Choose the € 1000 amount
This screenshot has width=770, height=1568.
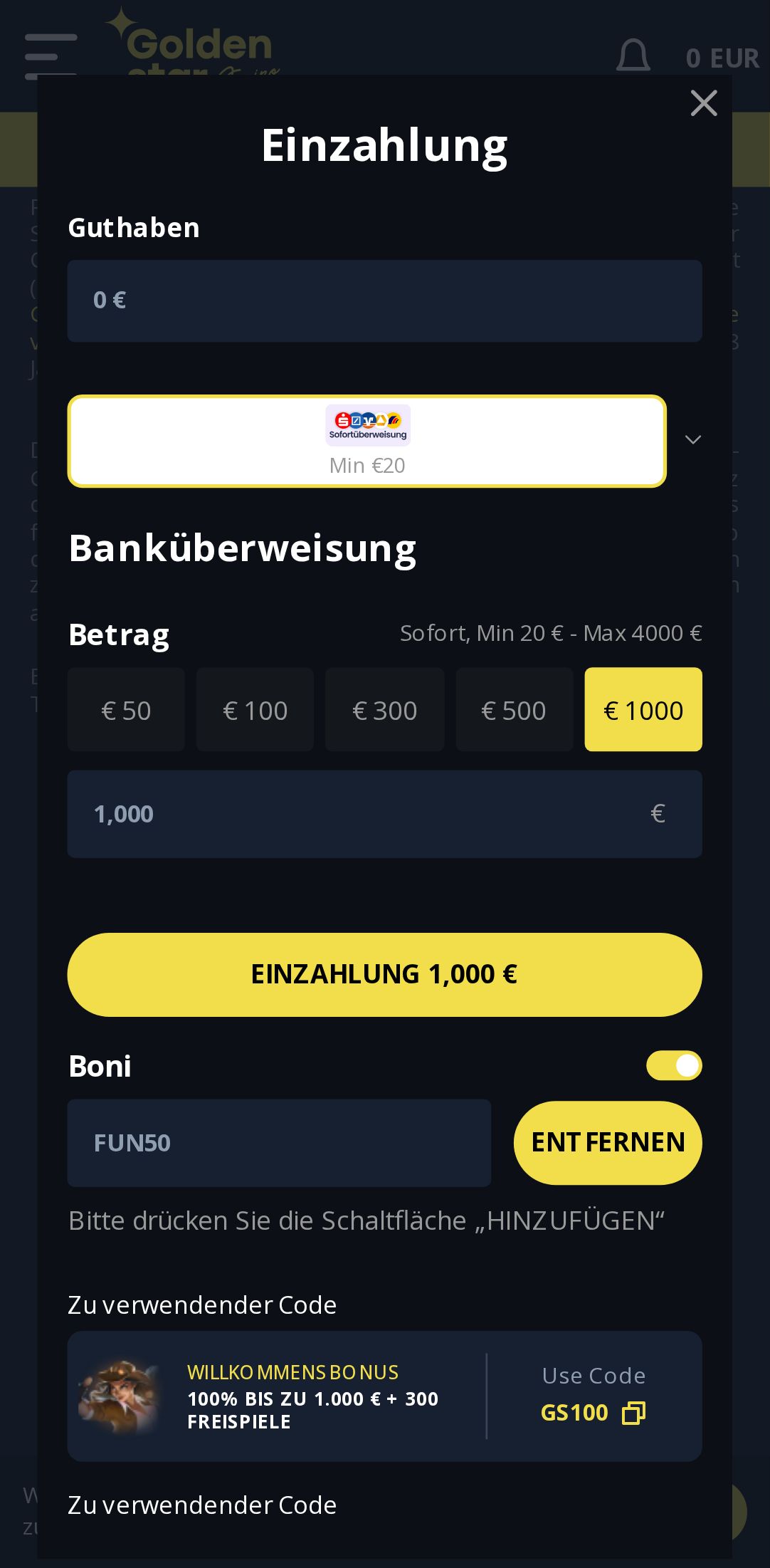[x=643, y=710]
